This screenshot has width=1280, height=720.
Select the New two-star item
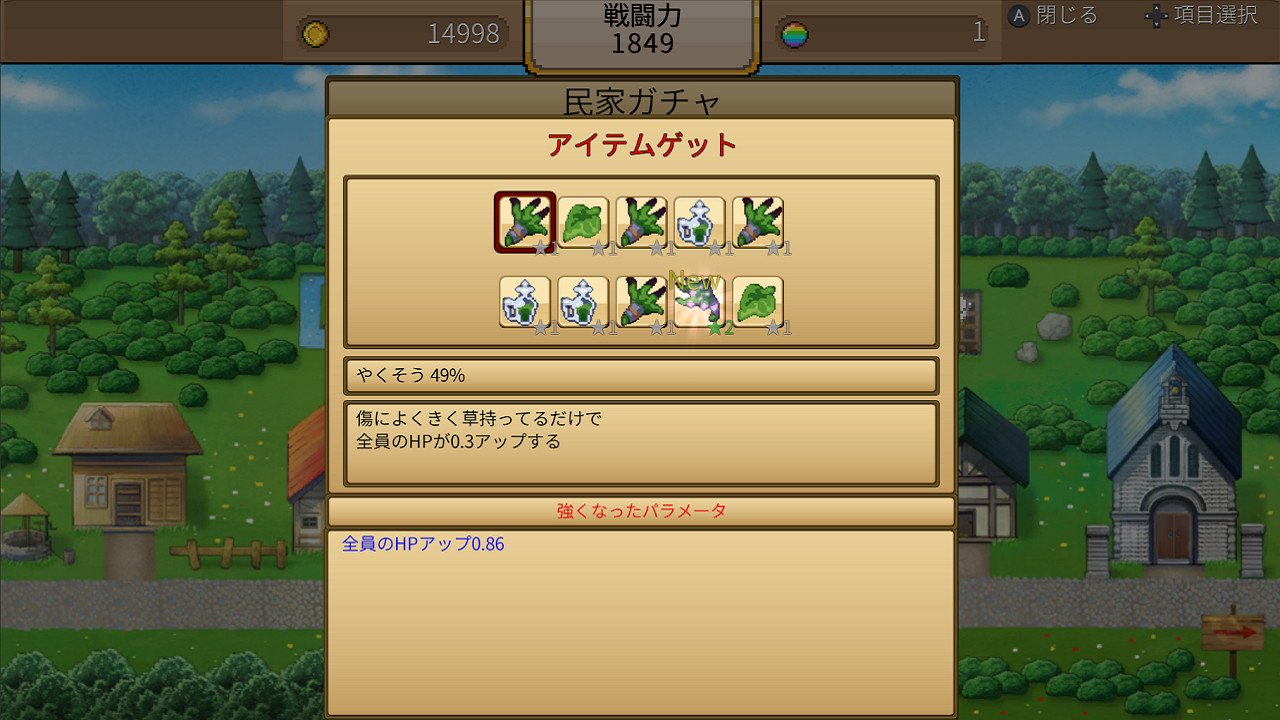pyautogui.click(x=699, y=302)
